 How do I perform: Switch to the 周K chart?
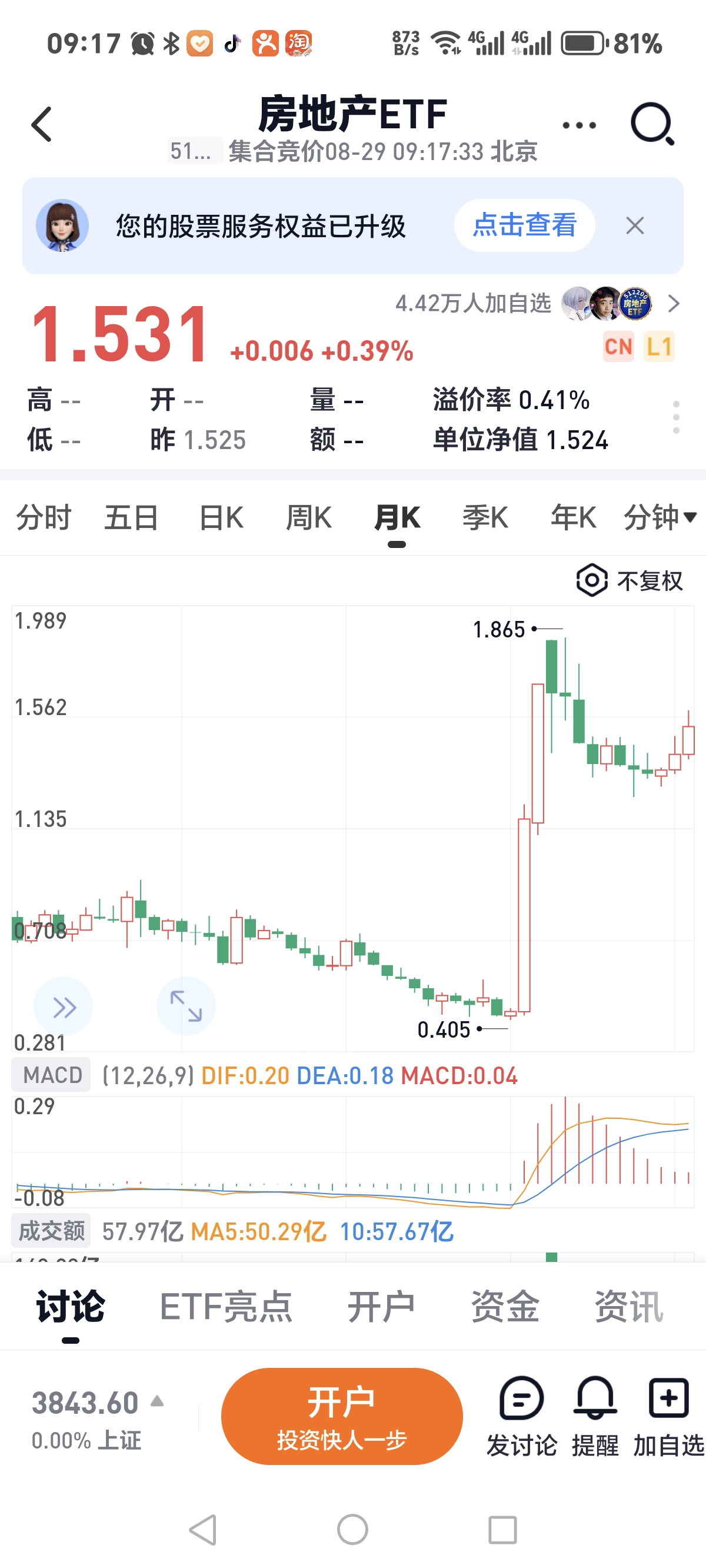coord(309,518)
